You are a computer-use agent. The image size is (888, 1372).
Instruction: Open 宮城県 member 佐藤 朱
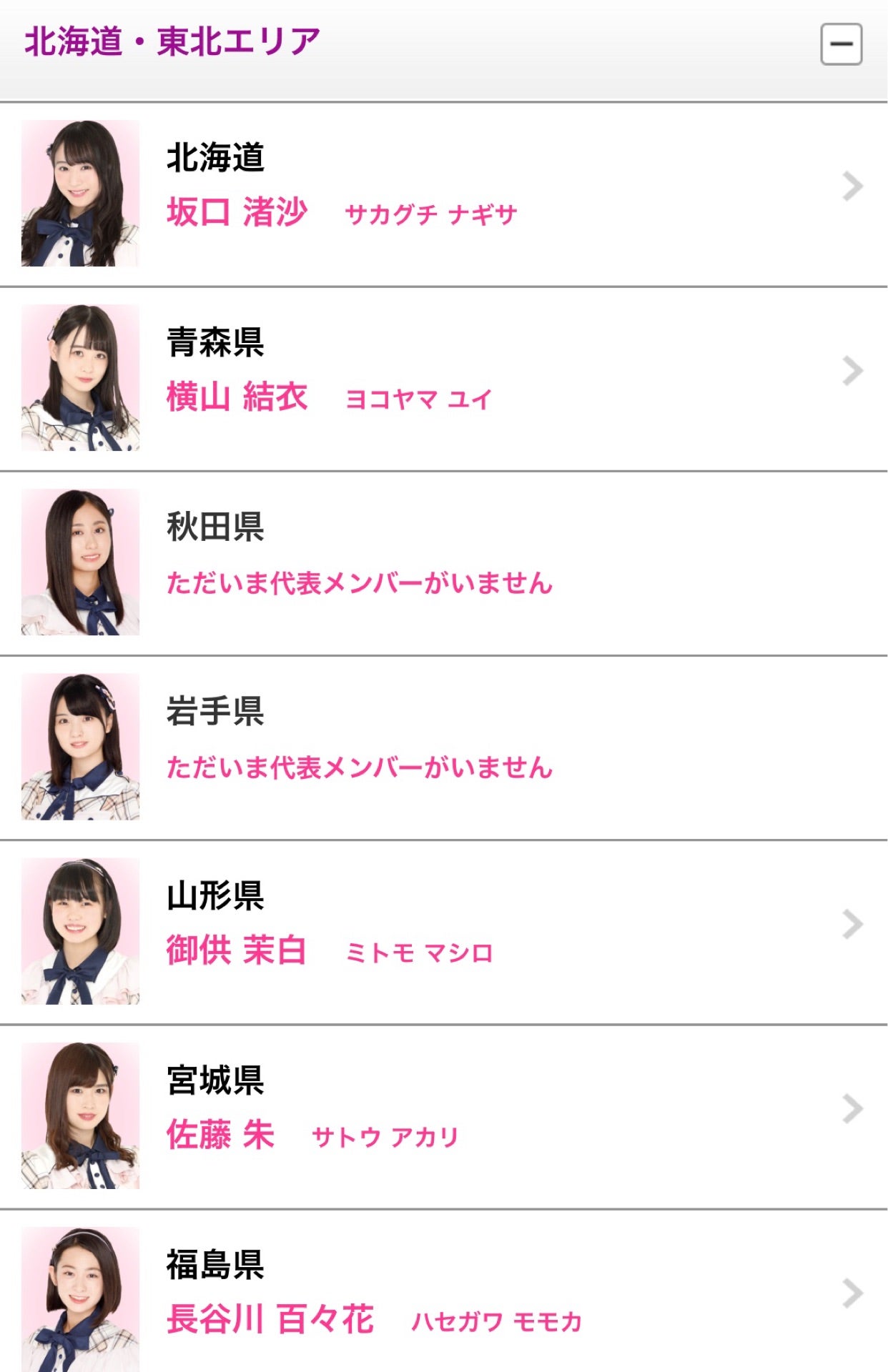pos(443,1115)
